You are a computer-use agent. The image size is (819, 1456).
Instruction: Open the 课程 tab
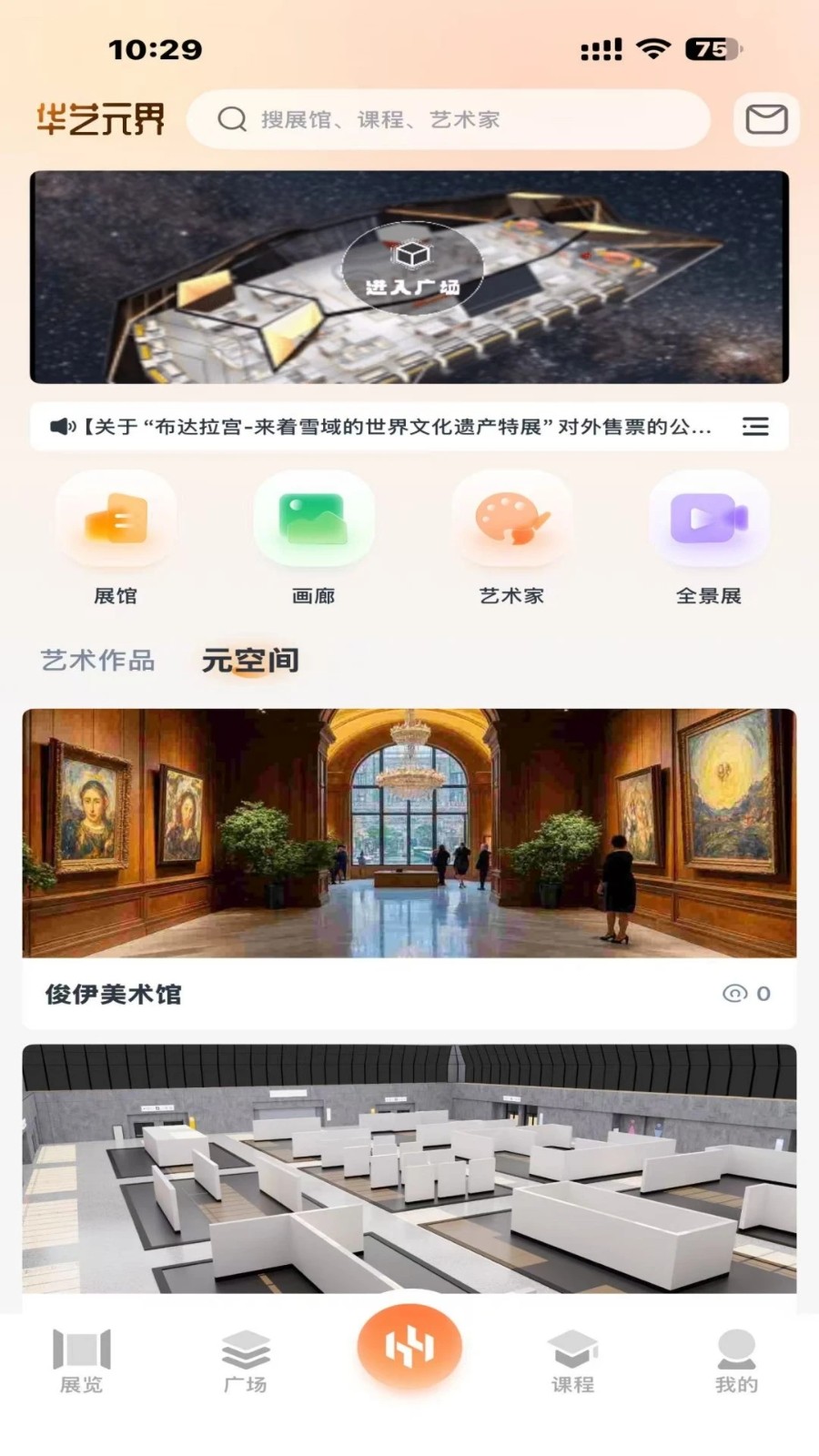pos(572,1361)
